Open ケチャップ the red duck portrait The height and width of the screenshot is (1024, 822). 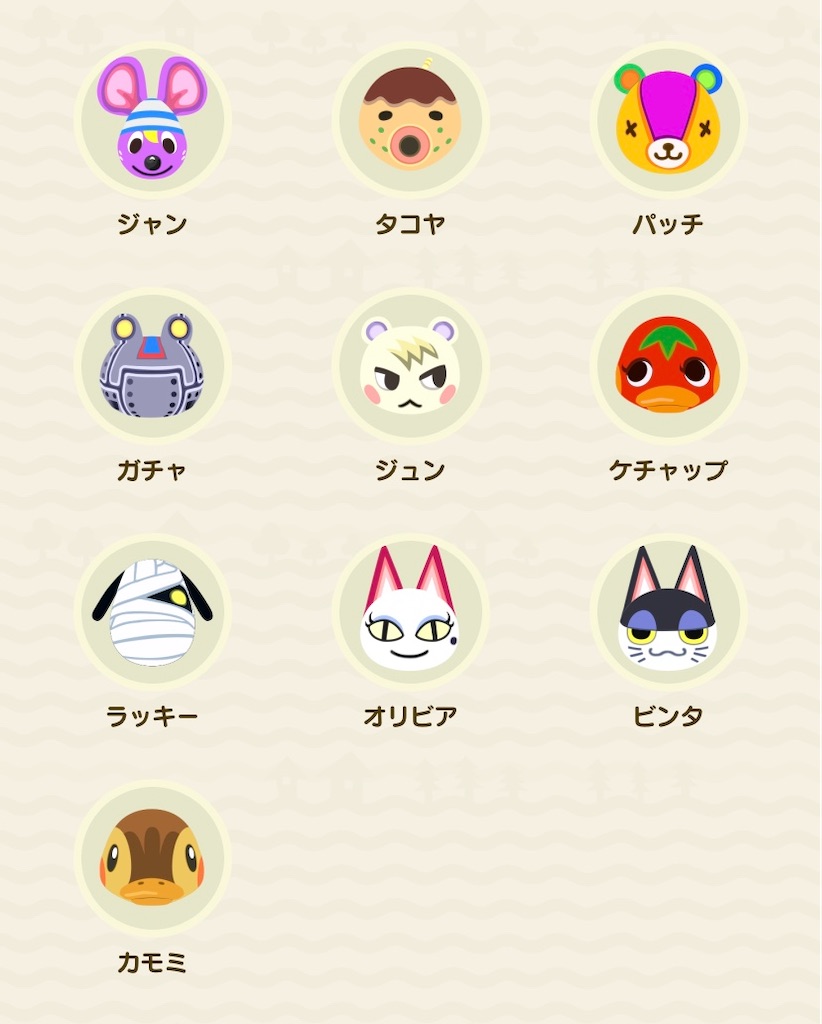(x=668, y=366)
